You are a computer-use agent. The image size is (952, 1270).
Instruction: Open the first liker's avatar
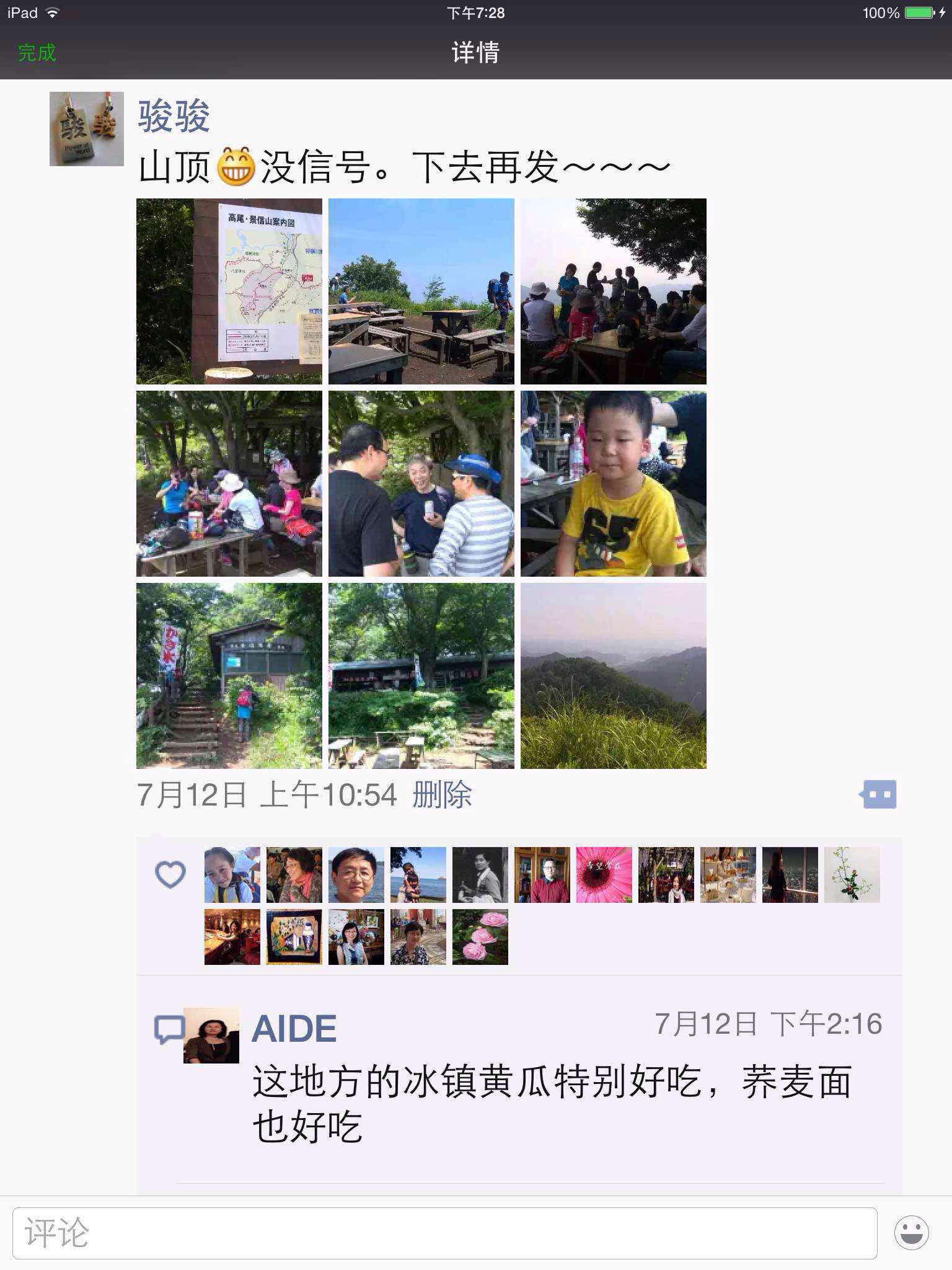[x=232, y=874]
